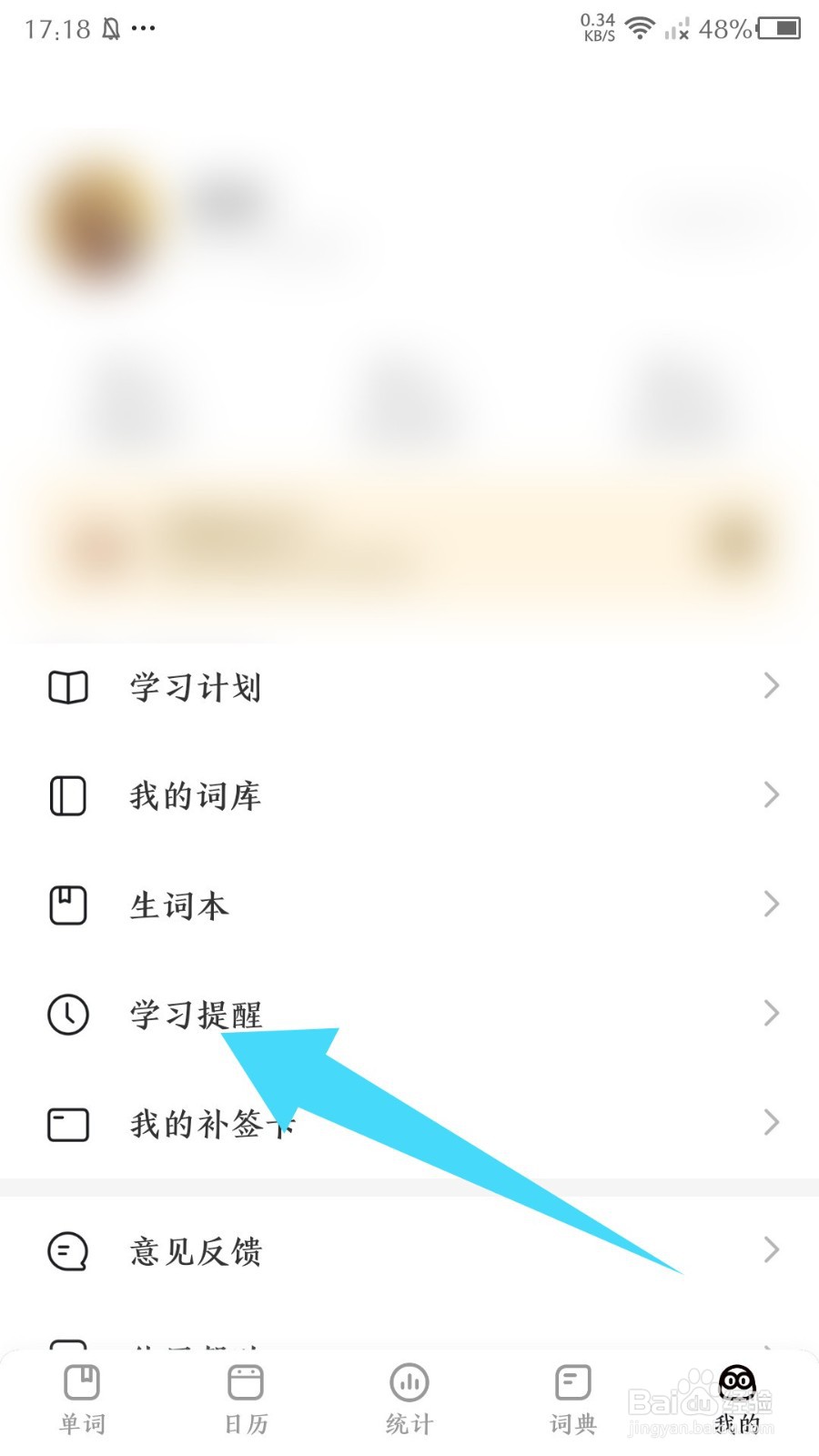Image resolution: width=819 pixels, height=1456 pixels.
Task: Expand the 生词本 row chevron
Action: tap(773, 905)
